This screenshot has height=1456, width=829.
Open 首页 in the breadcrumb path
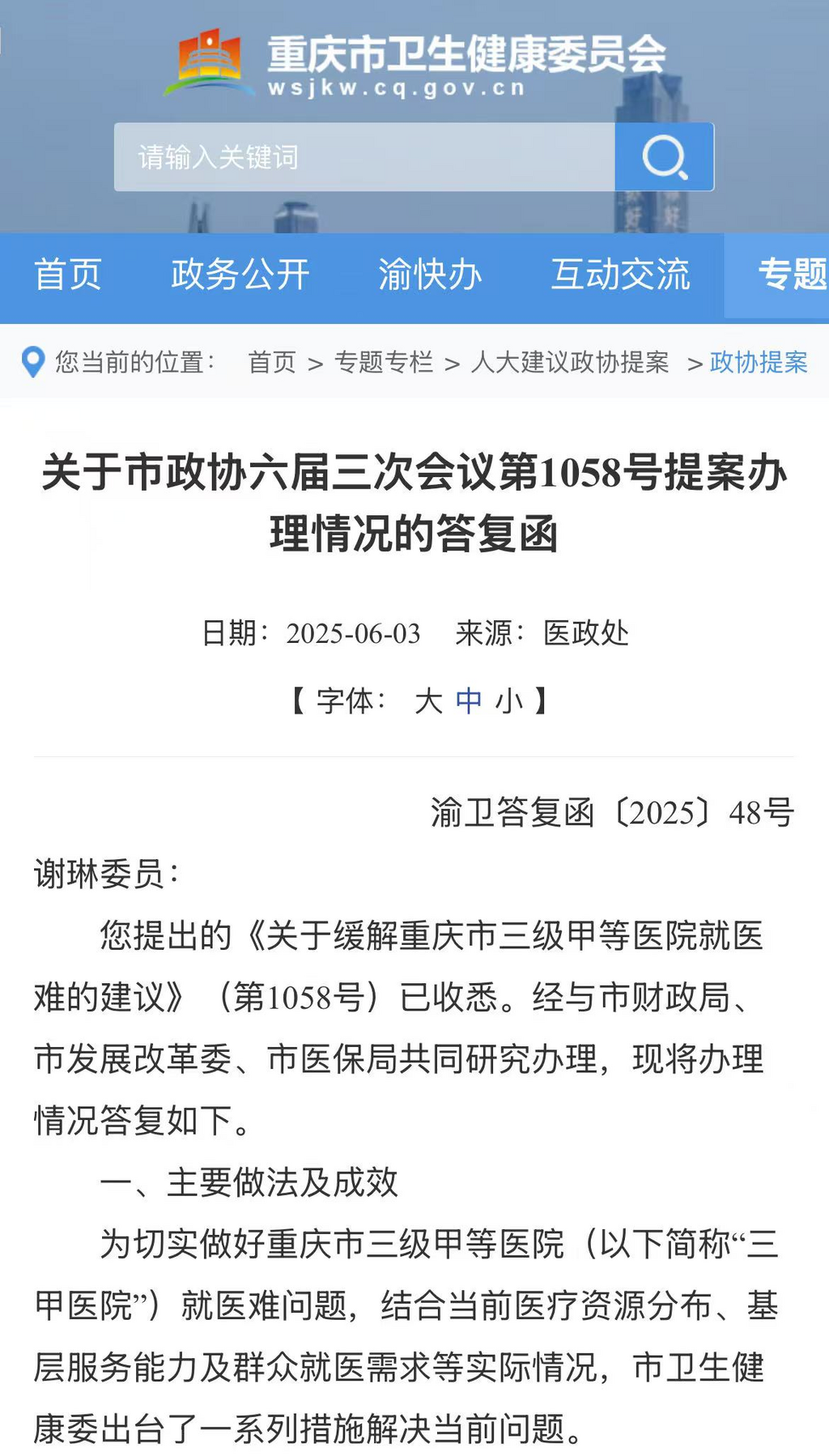[x=272, y=362]
